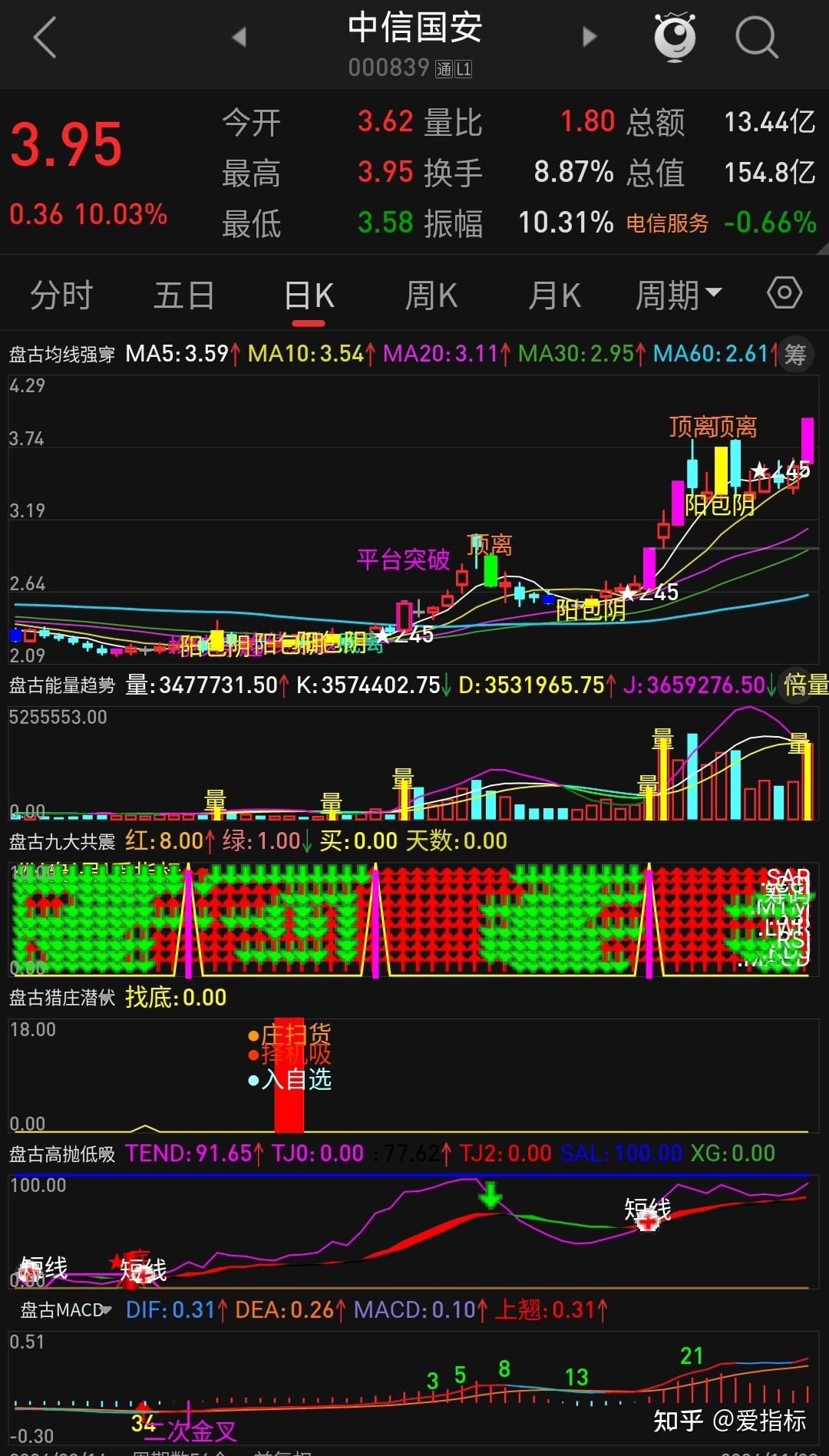Tap the 倍量 indicator label
The width and height of the screenshot is (829, 1456).
tap(804, 685)
